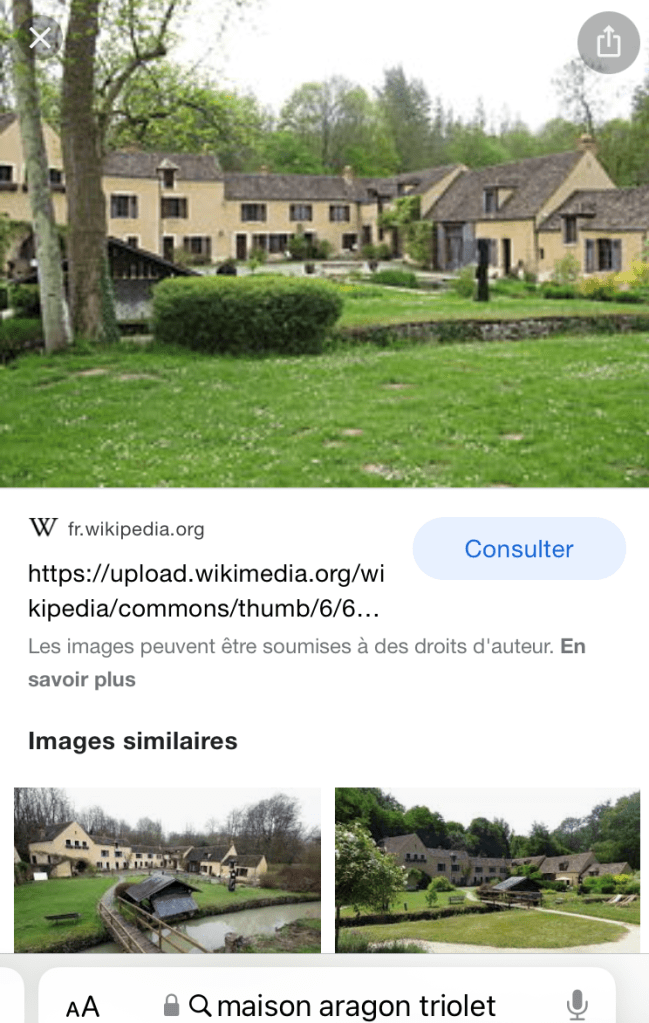Open the similar image with the wooden footbridge
This screenshot has height=1023, width=649.
[167, 869]
